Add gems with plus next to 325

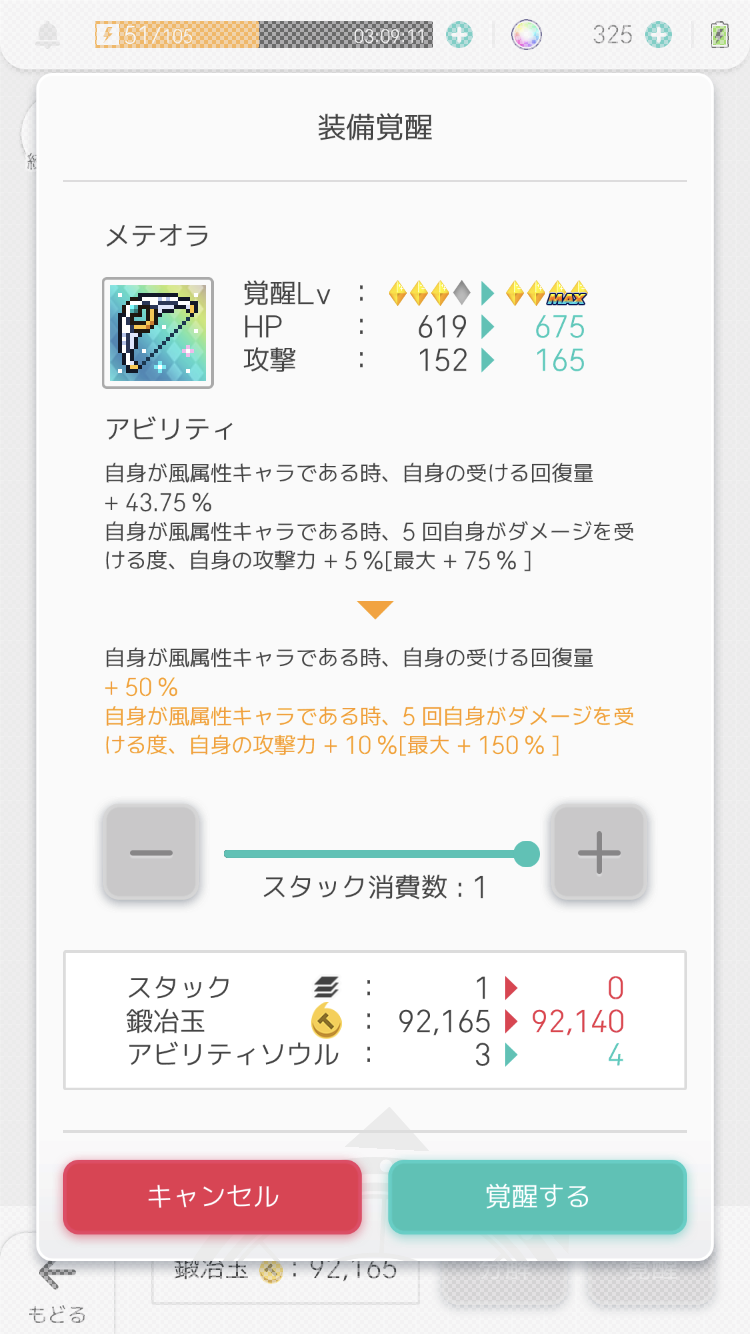coord(658,35)
